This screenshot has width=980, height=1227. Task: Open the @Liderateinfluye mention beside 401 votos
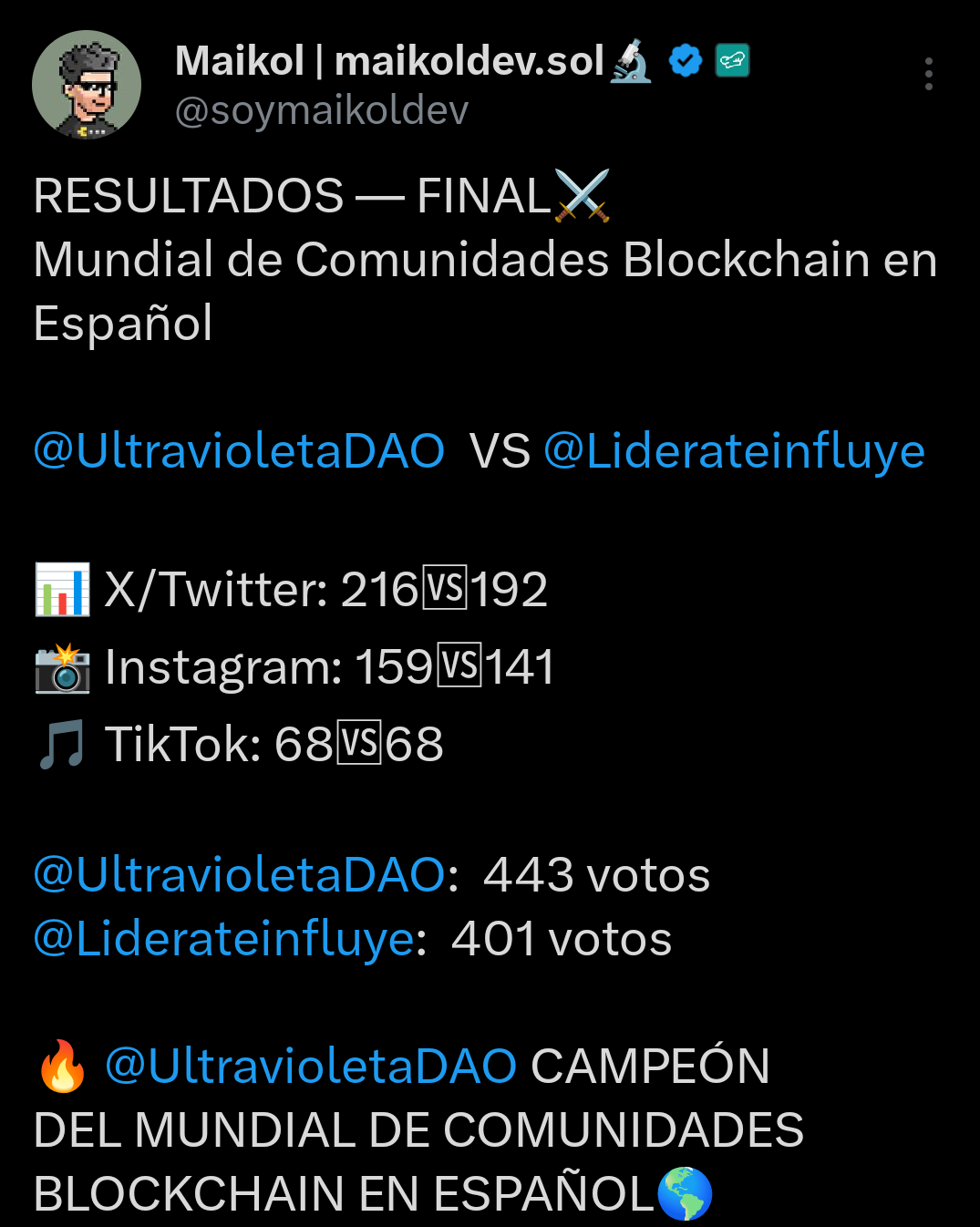(x=224, y=939)
